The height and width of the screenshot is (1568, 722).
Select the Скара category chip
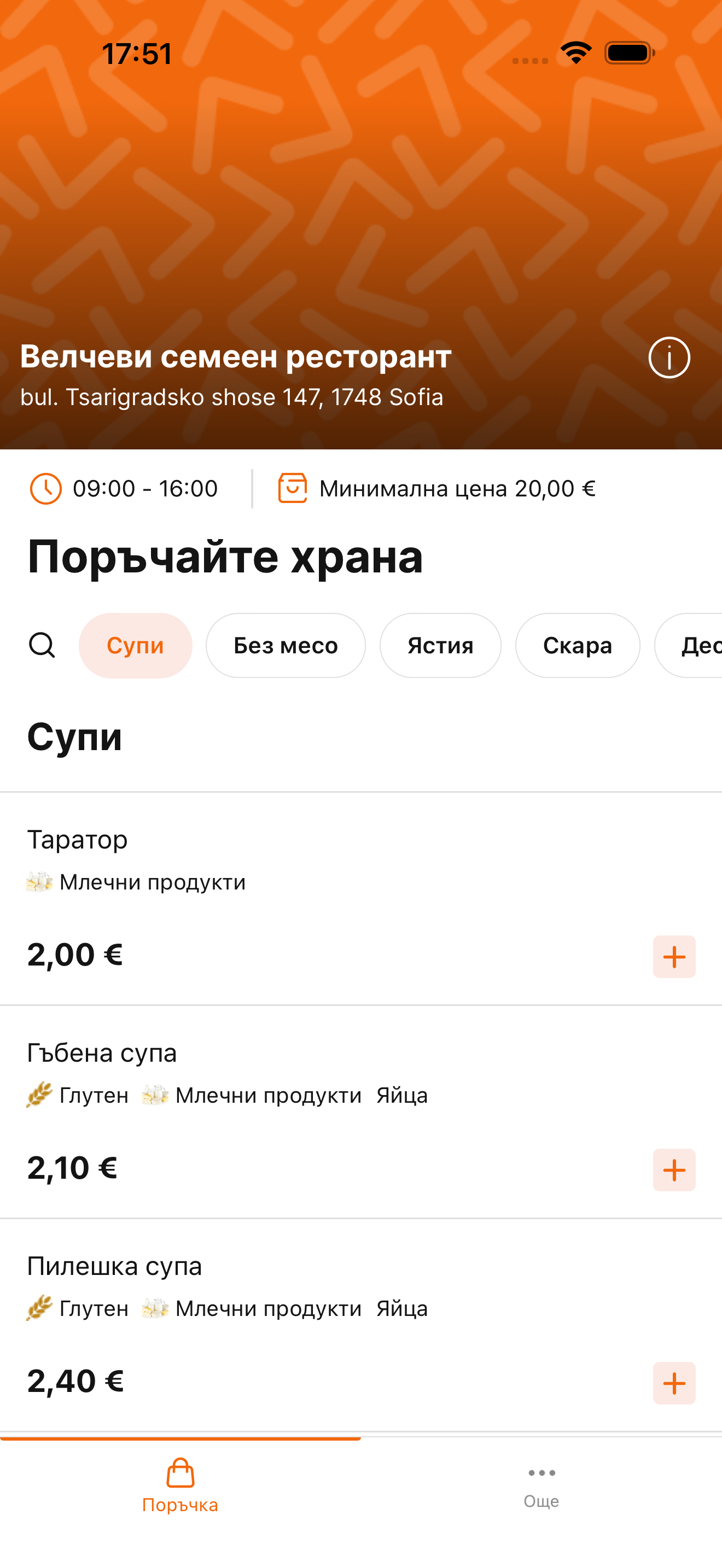pyautogui.click(x=577, y=645)
